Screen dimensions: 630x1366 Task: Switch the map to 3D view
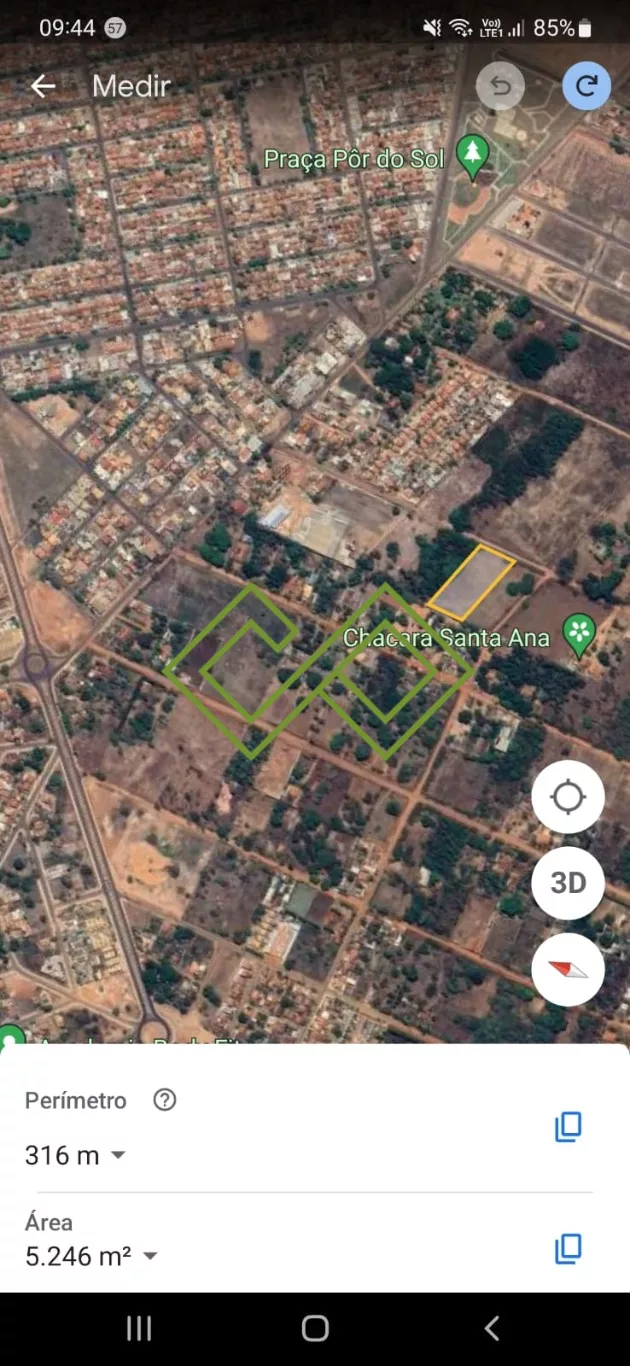(568, 883)
